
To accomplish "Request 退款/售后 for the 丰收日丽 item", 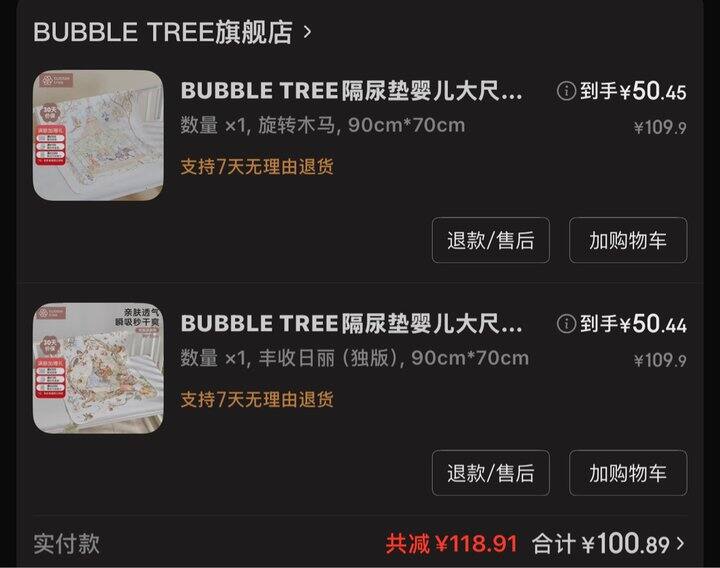I will 491,473.
